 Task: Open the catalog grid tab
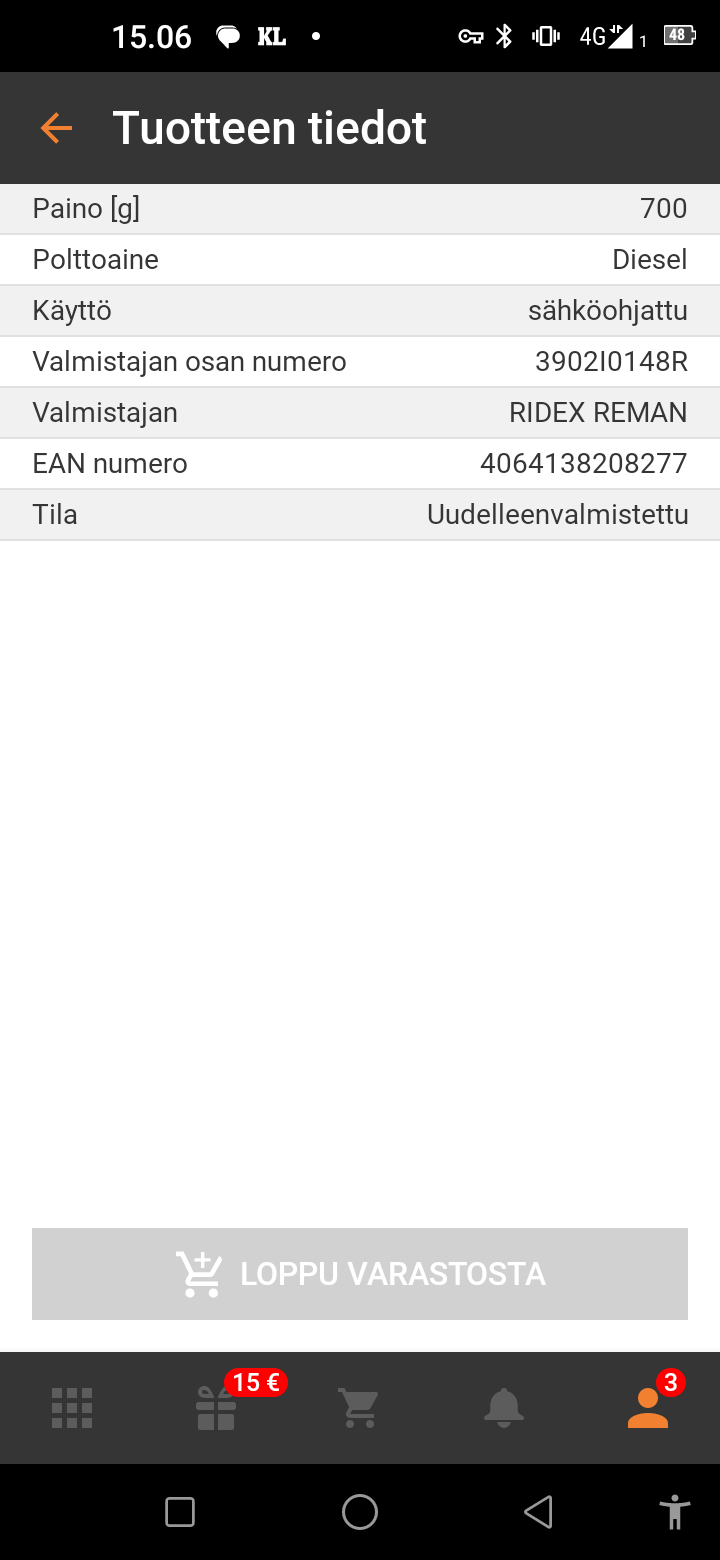(72, 1408)
